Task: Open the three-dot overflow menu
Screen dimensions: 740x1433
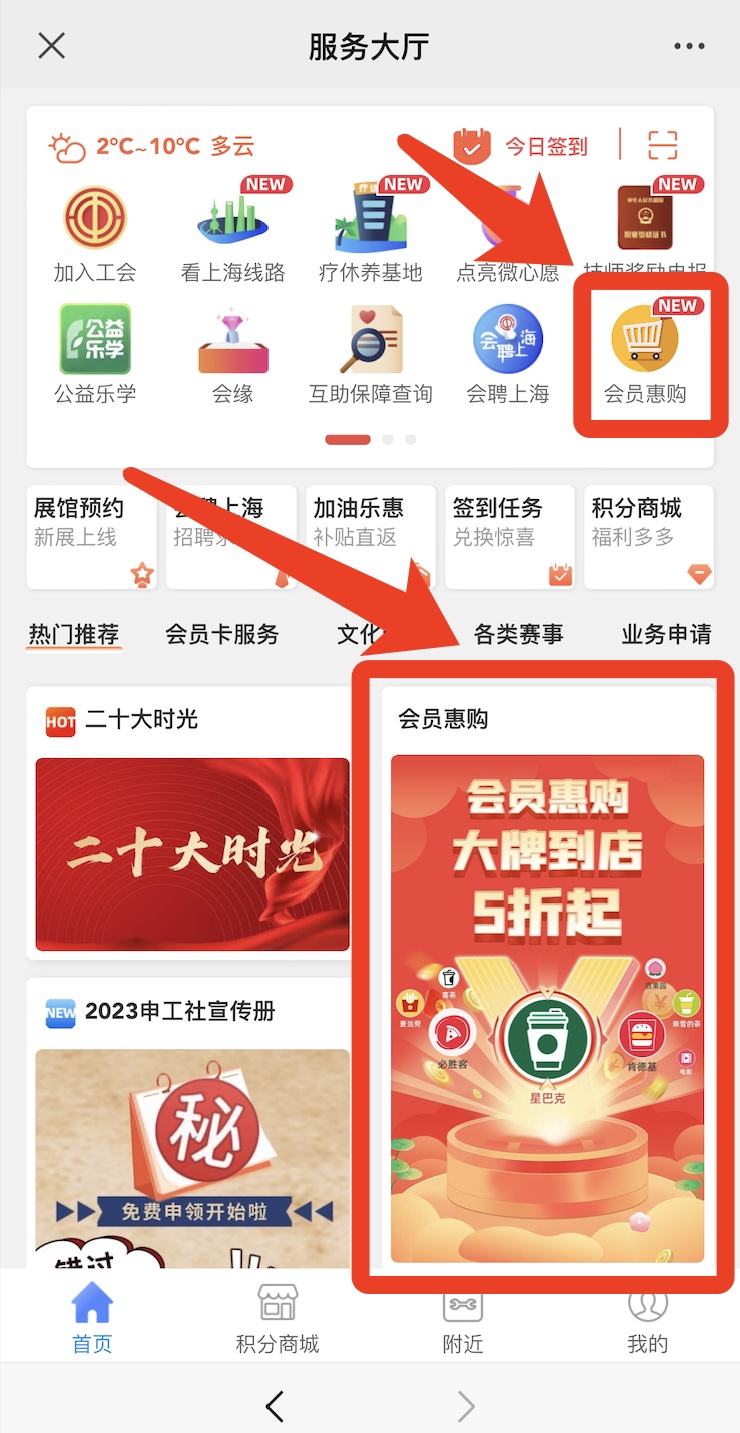Action: point(689,46)
